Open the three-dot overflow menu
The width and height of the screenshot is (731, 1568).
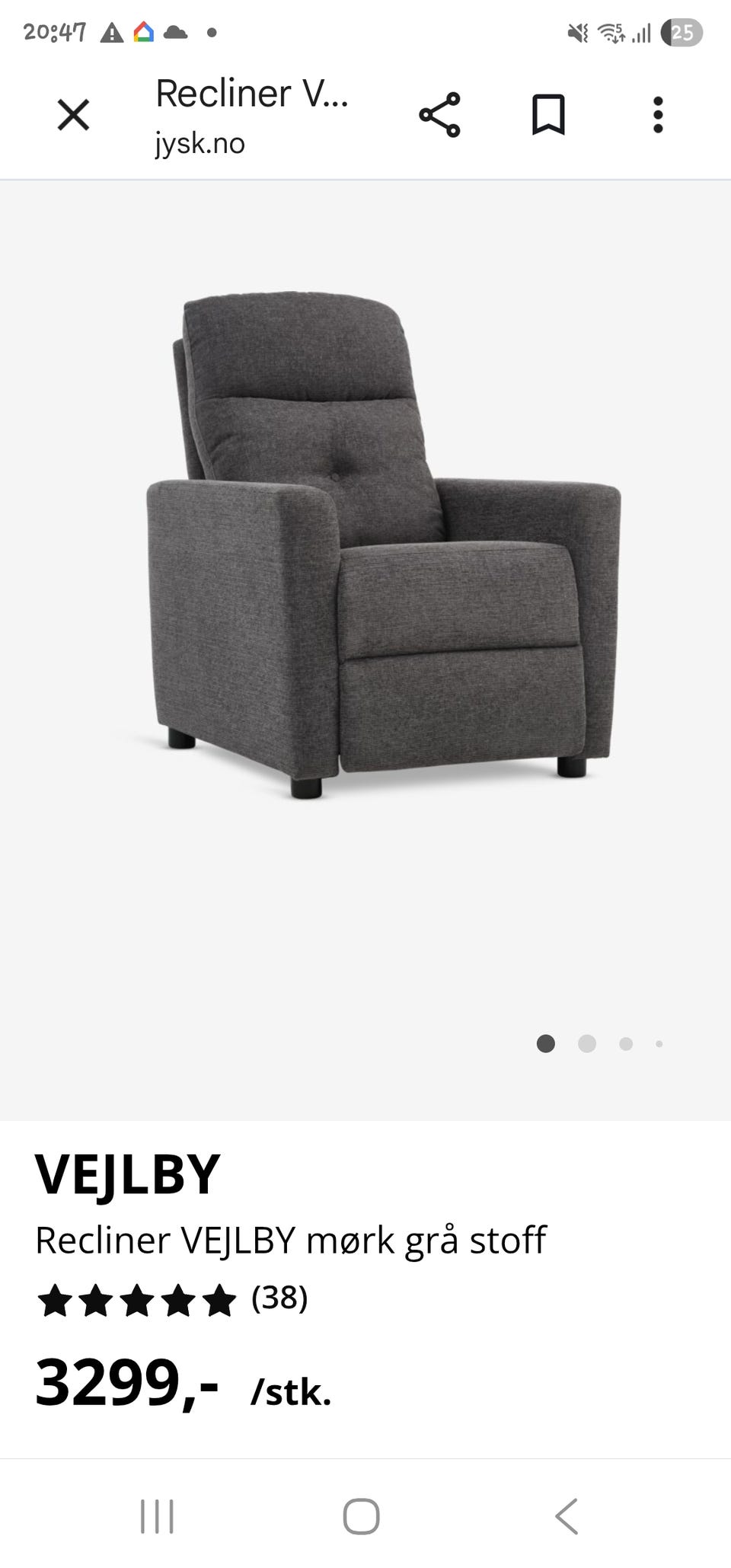pyautogui.click(x=658, y=115)
